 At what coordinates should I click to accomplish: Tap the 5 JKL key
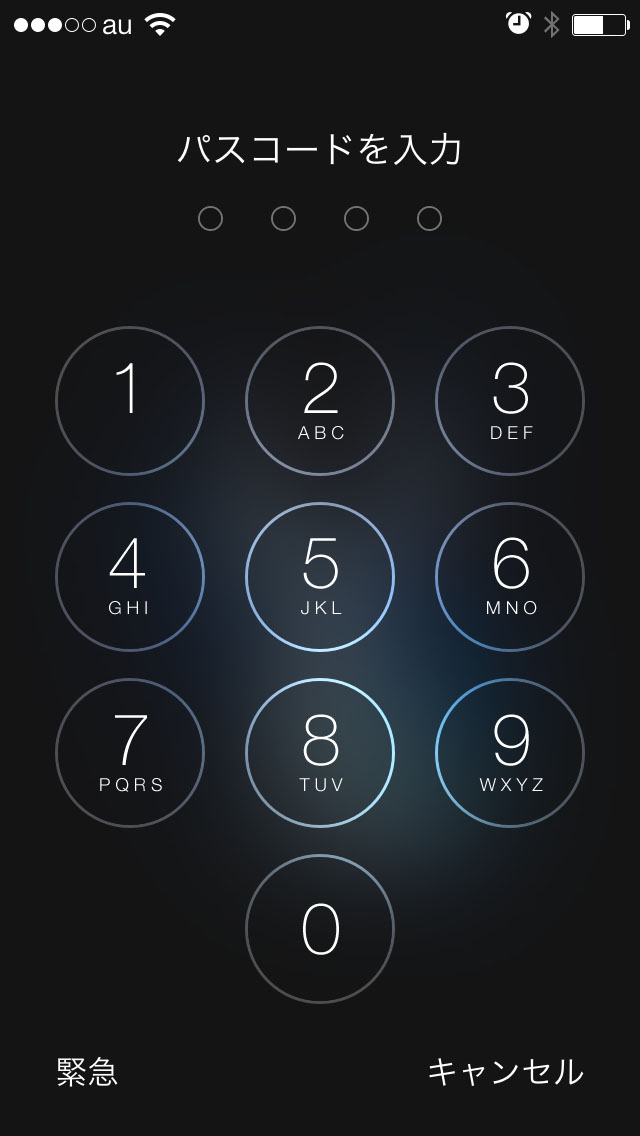click(320, 577)
